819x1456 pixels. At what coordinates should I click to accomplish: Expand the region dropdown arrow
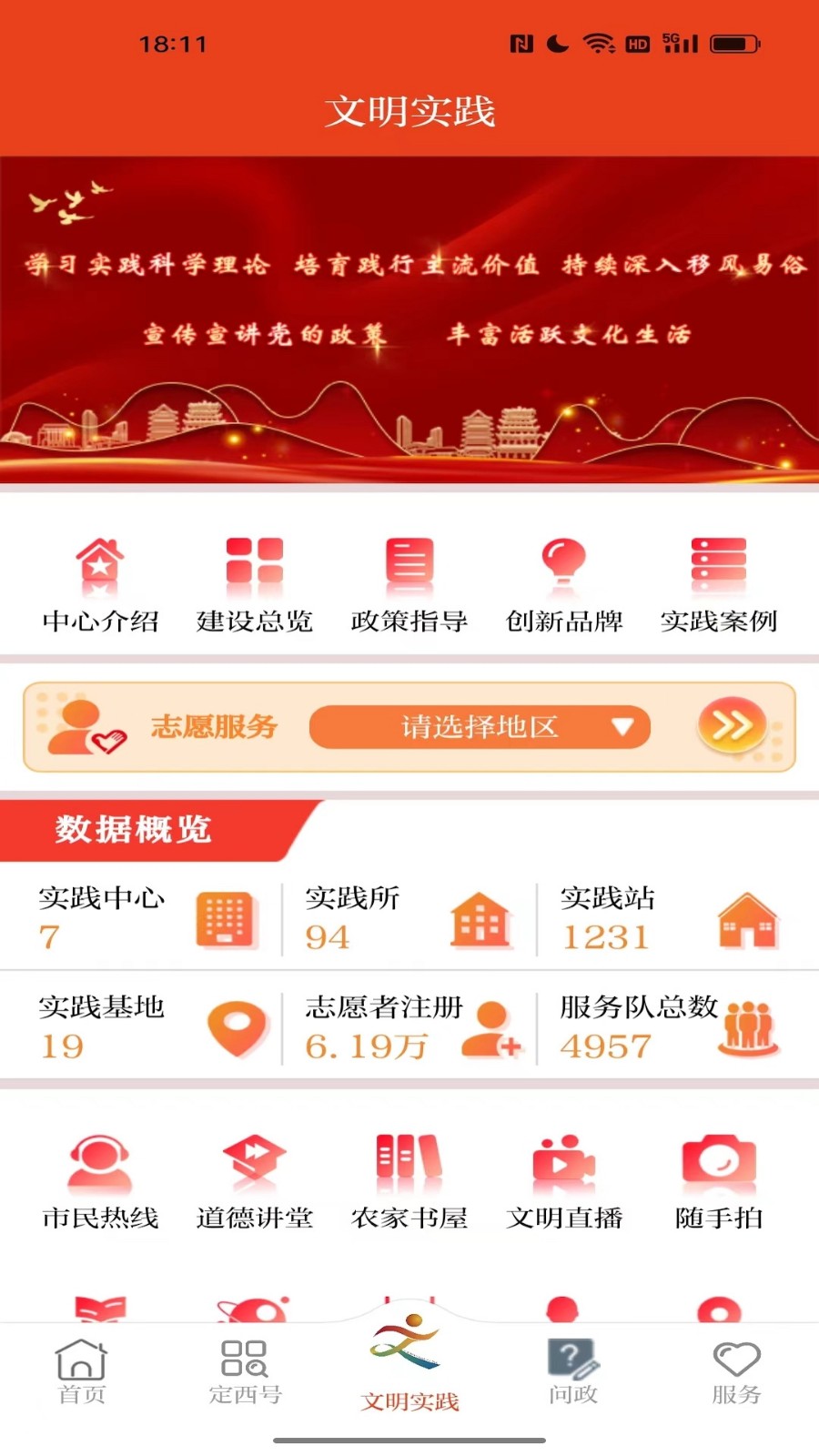click(x=623, y=727)
